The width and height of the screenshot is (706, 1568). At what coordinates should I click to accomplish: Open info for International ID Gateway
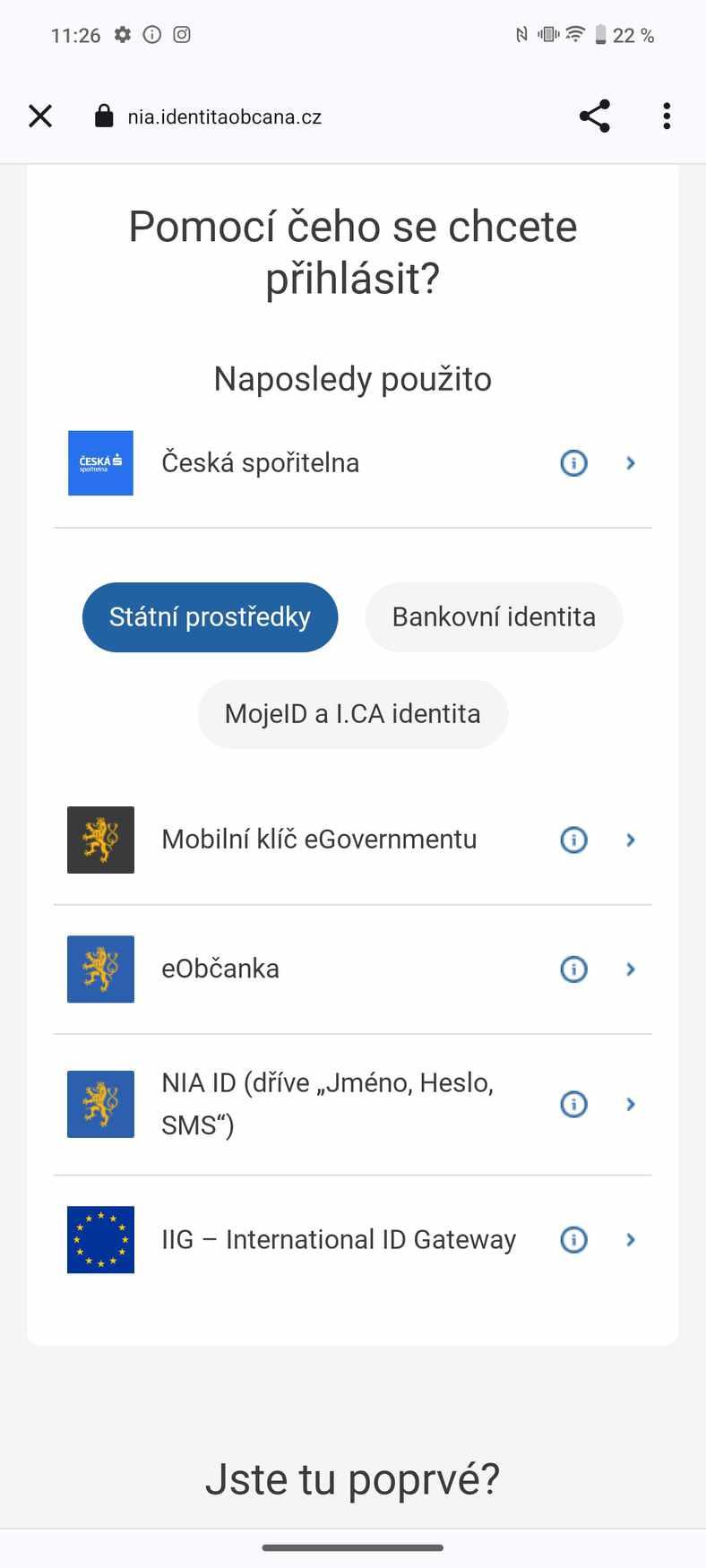click(x=573, y=1240)
